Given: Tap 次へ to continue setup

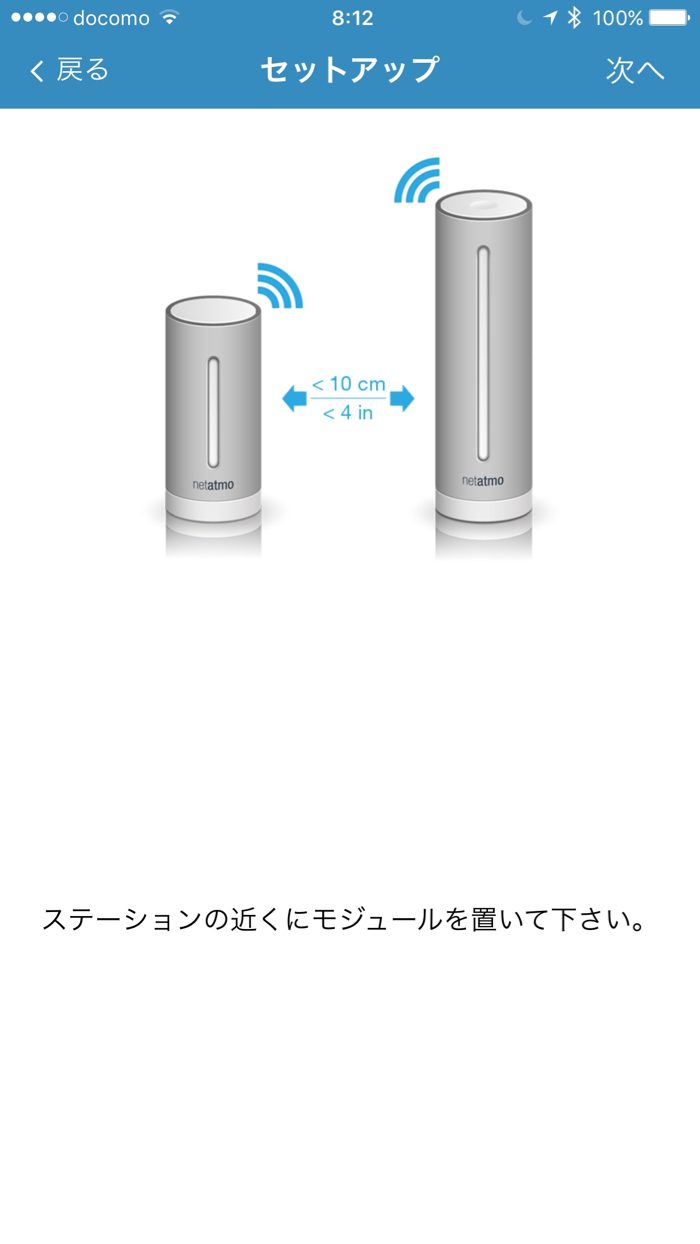Looking at the screenshot, I should pyautogui.click(x=635, y=70).
